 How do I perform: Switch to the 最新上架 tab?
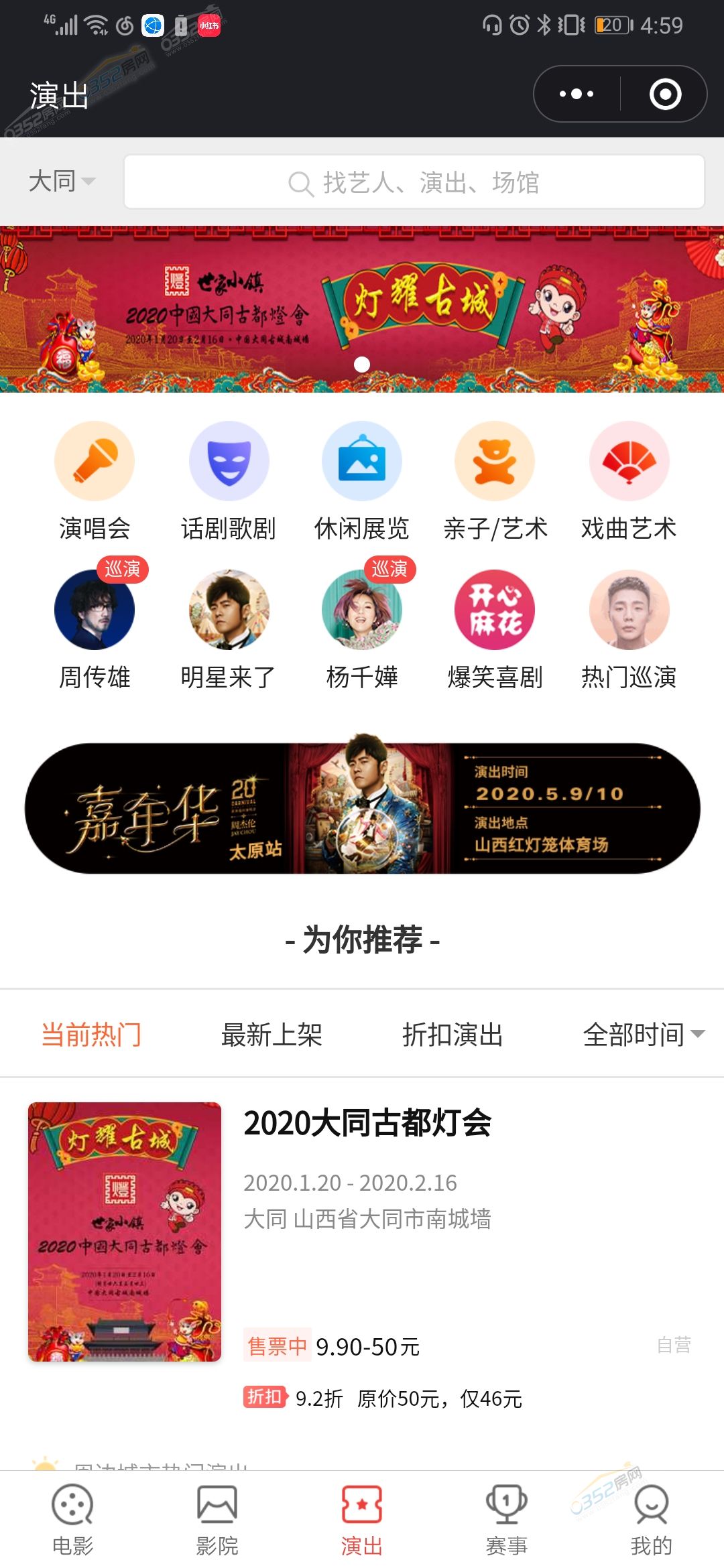271,1035
